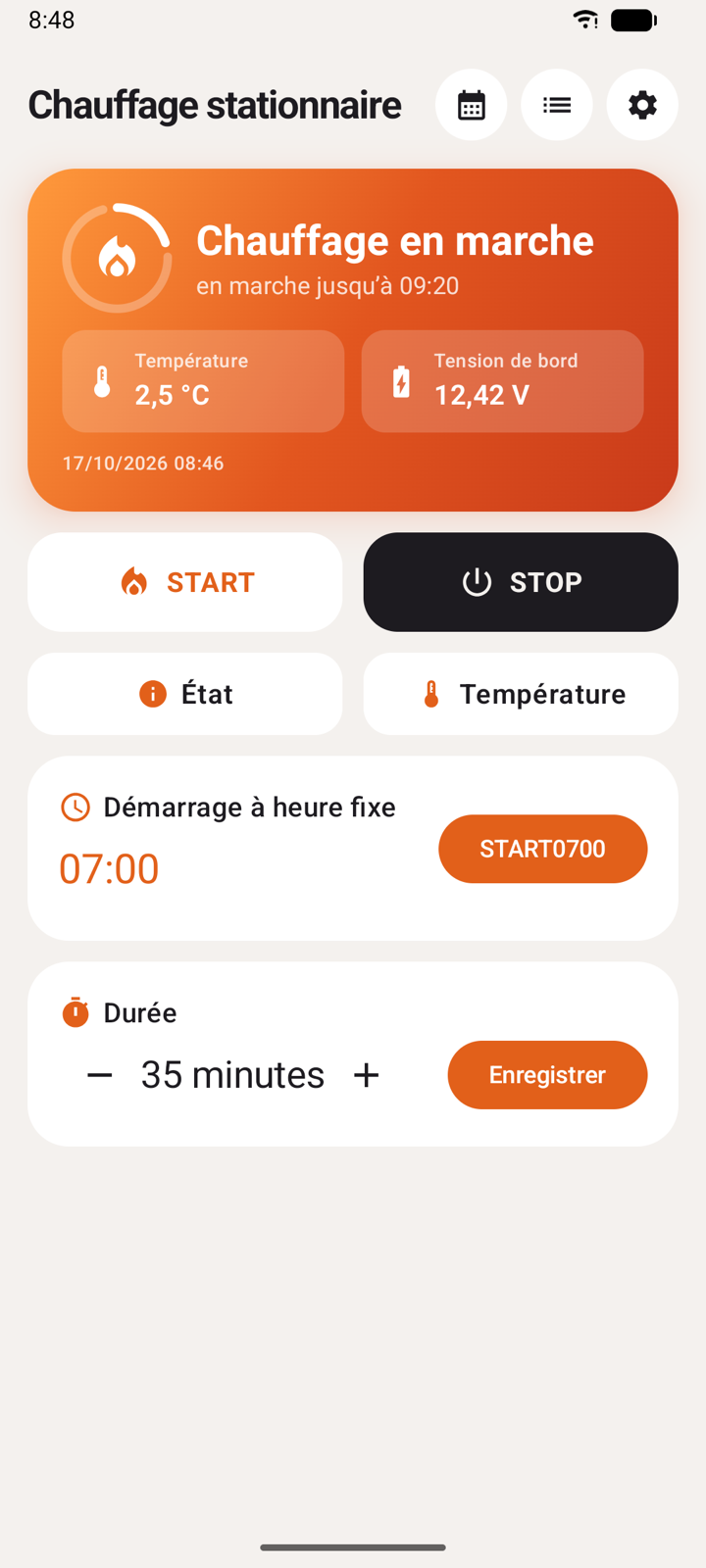This screenshot has width=706, height=1568.
Task: Query the Température button
Action: tap(521, 694)
